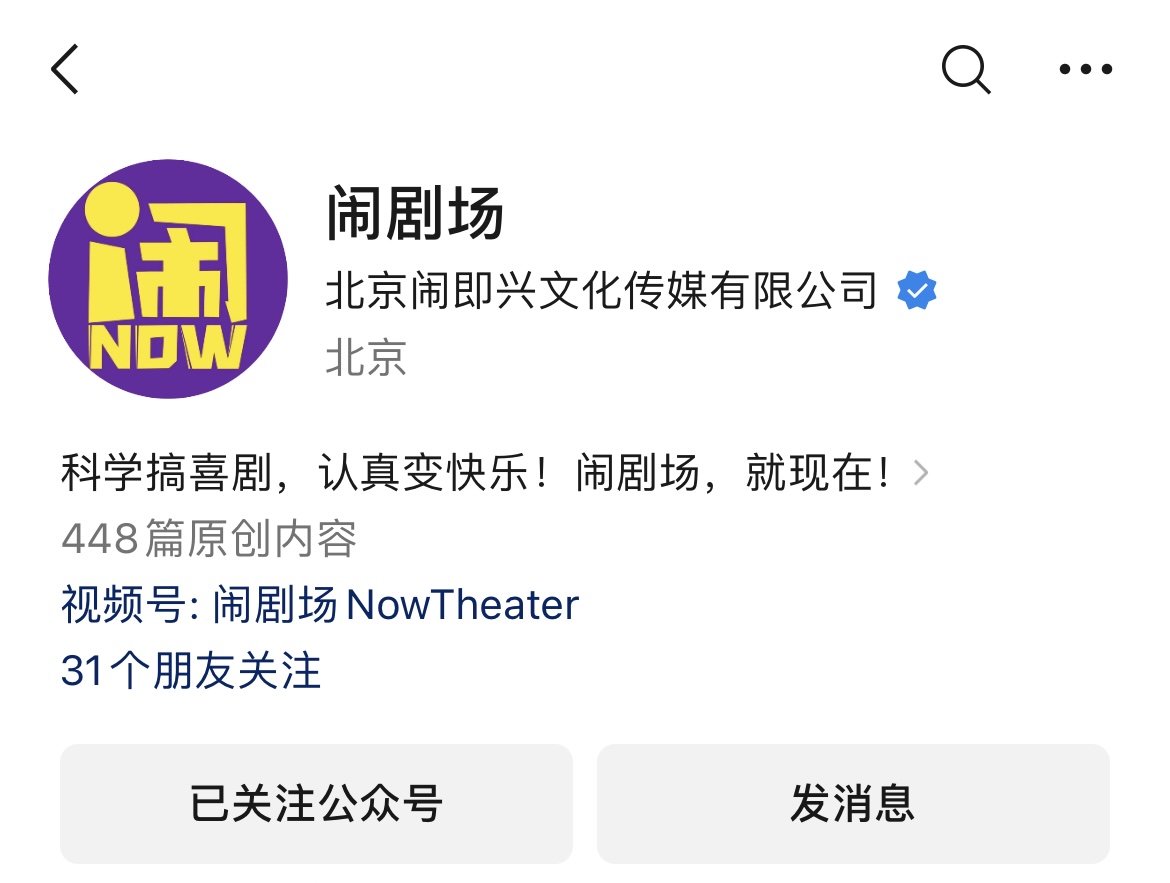Open the 视频号 闹剧场 NowTheater link
The image size is (1170, 883).
pyautogui.click(x=320, y=605)
